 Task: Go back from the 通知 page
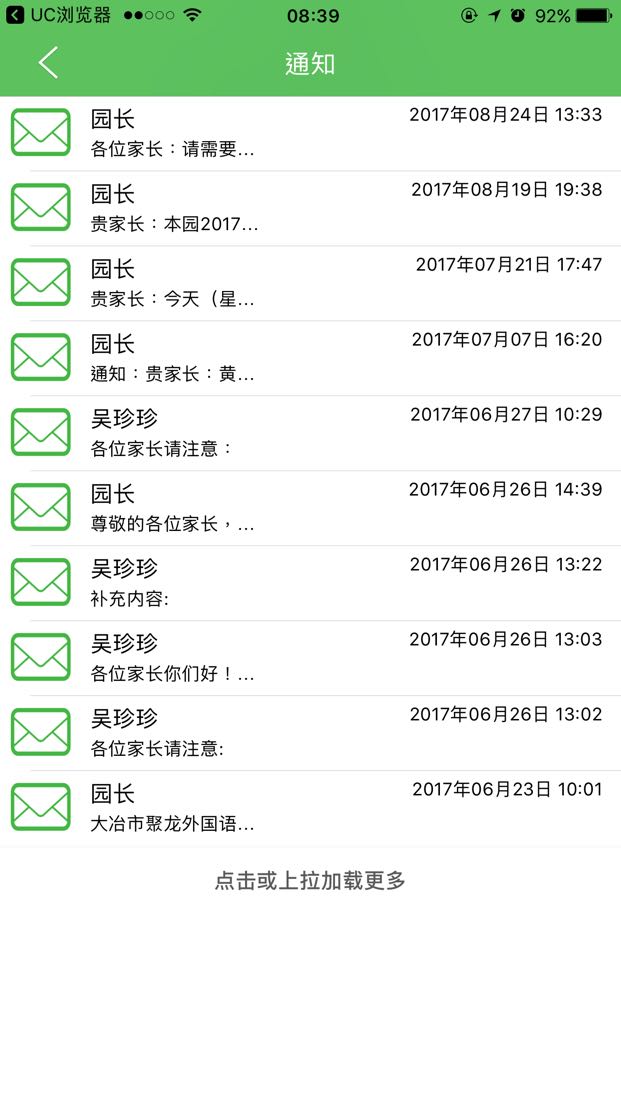point(48,63)
